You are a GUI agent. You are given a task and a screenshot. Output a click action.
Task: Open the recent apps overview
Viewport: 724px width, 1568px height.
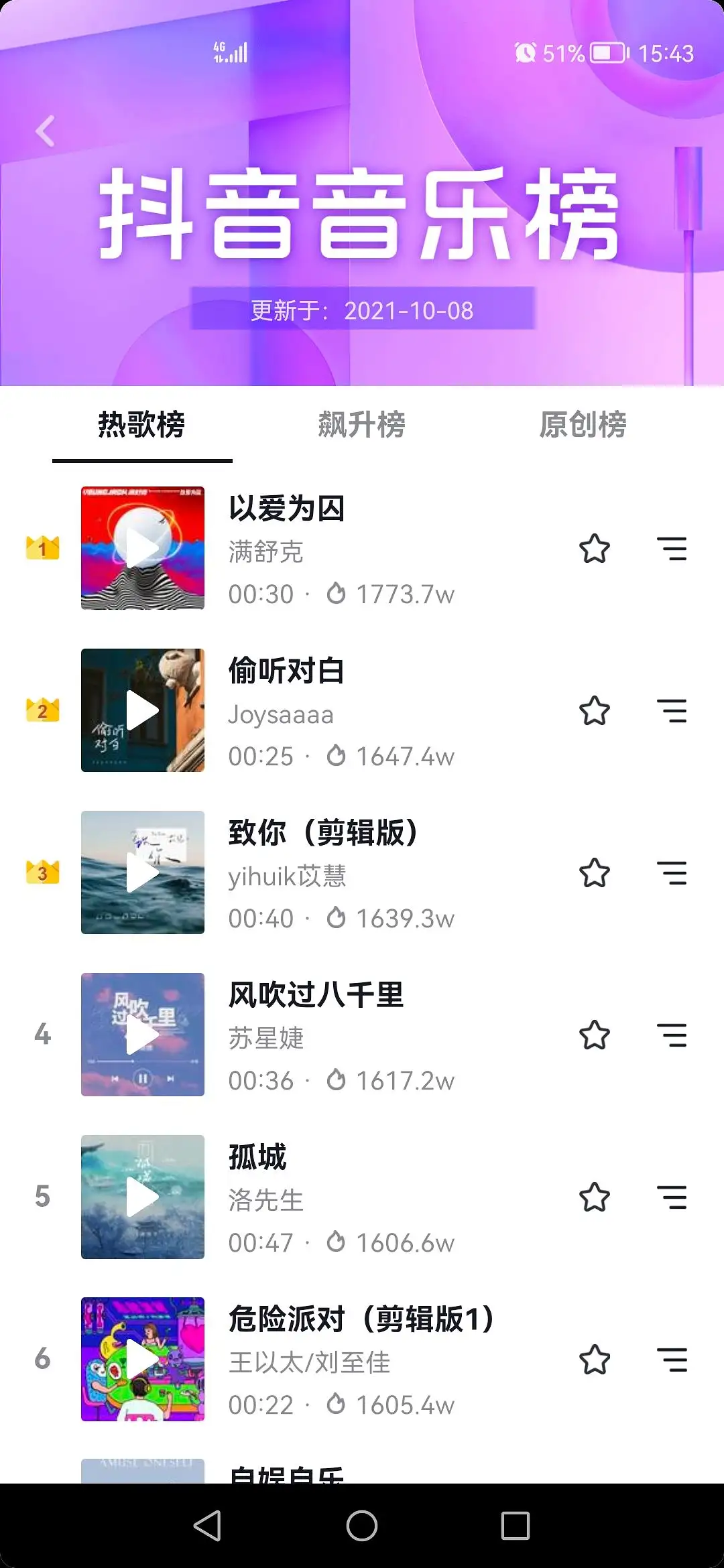pos(516,1526)
